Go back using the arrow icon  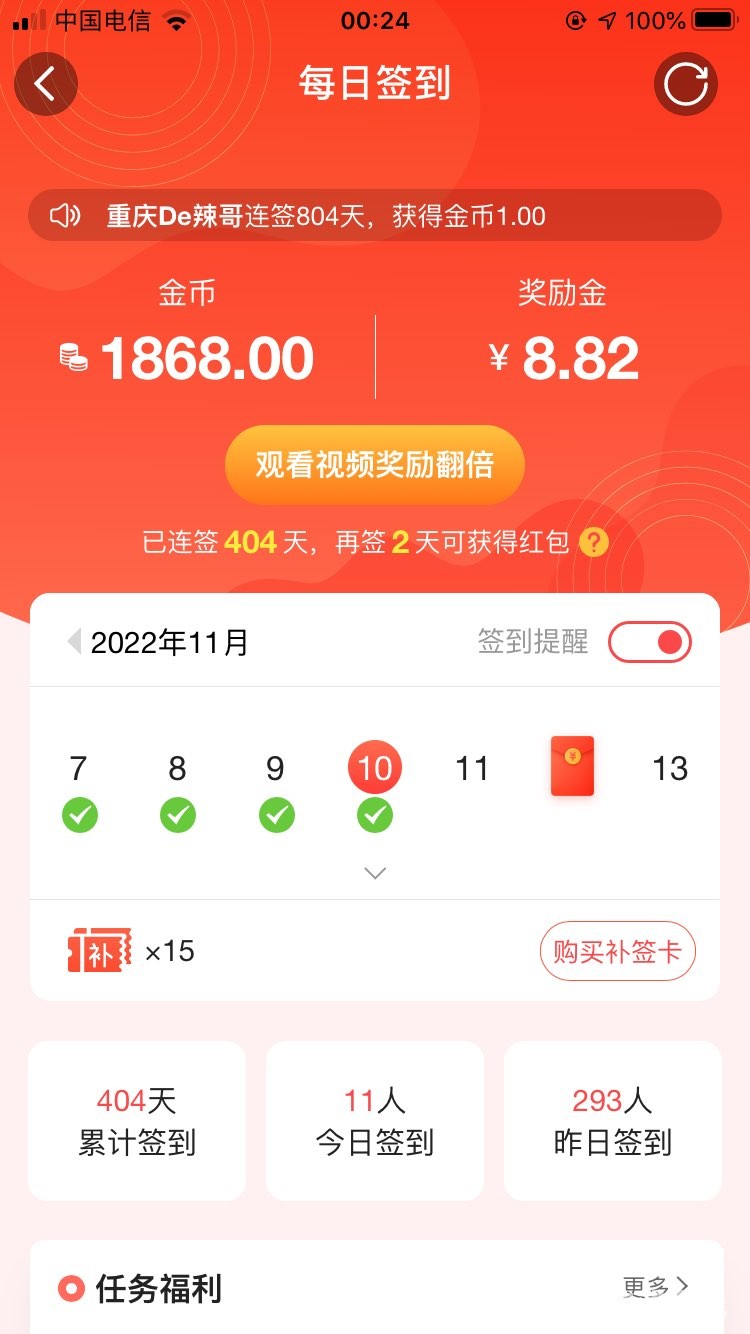pyautogui.click(x=46, y=84)
